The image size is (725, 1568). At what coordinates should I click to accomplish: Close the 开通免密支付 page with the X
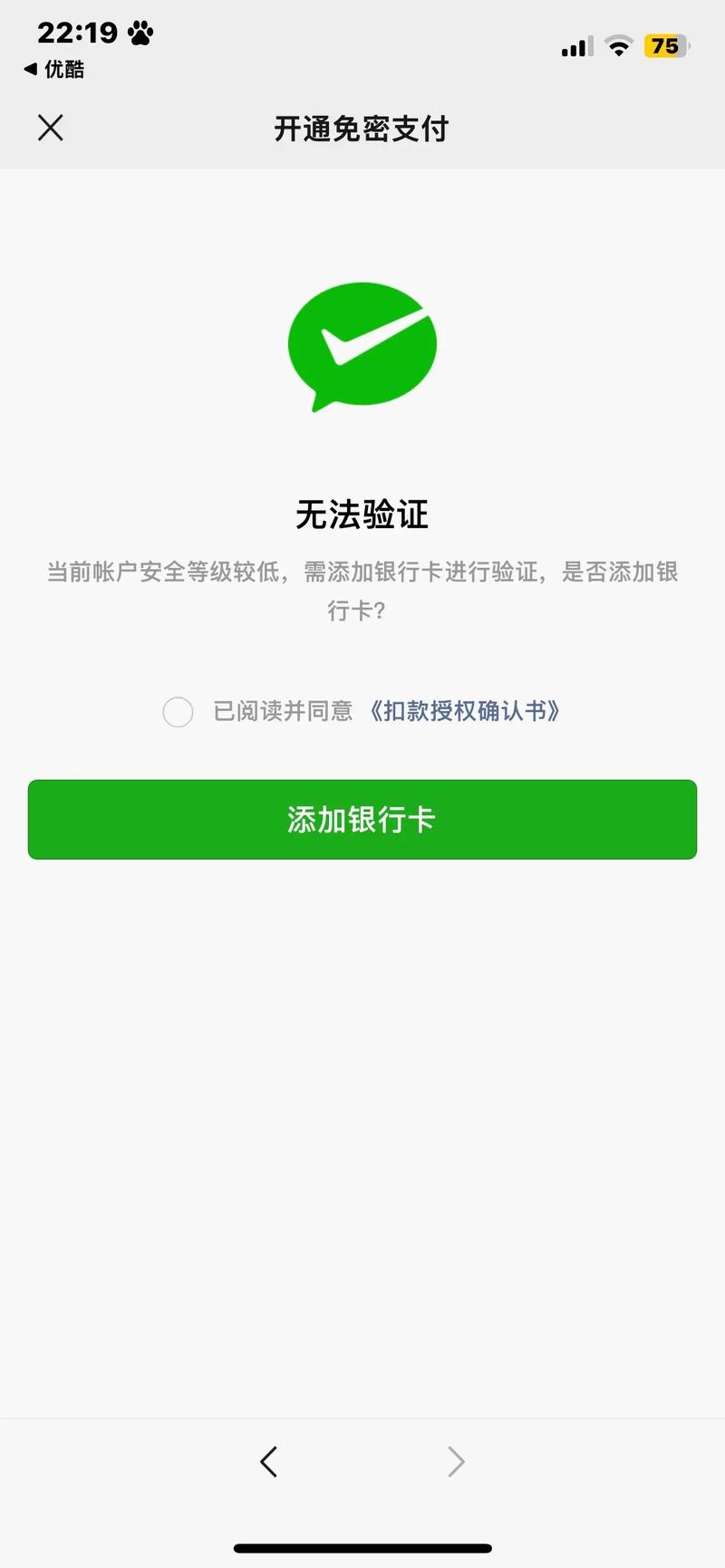tap(51, 128)
